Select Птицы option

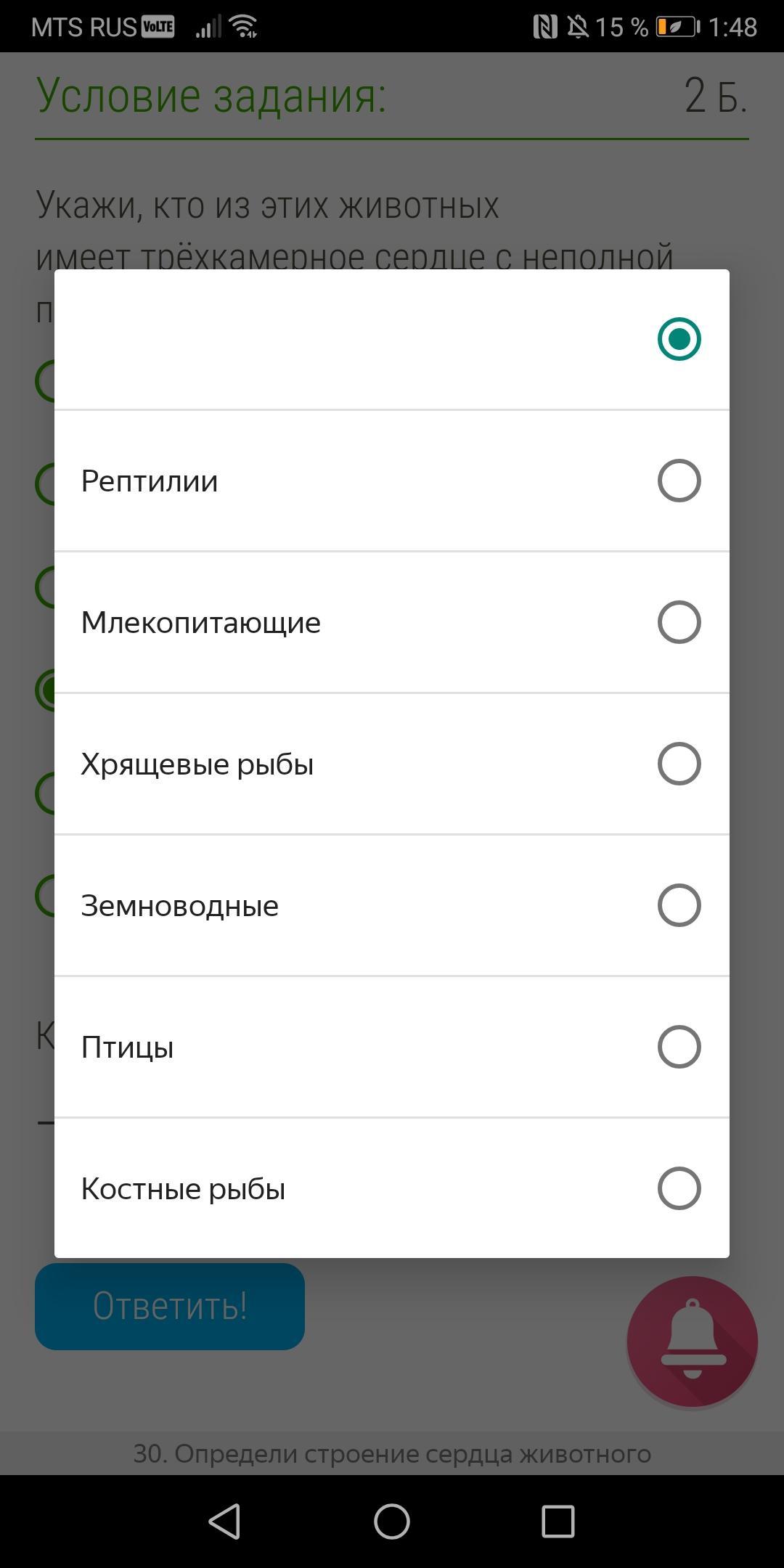click(392, 1047)
